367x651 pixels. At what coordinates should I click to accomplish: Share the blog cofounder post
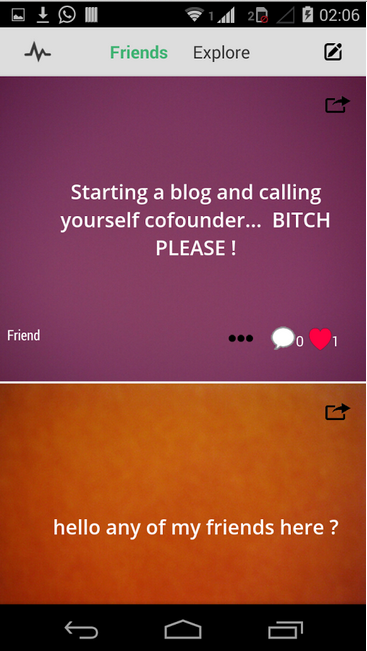pos(338,105)
